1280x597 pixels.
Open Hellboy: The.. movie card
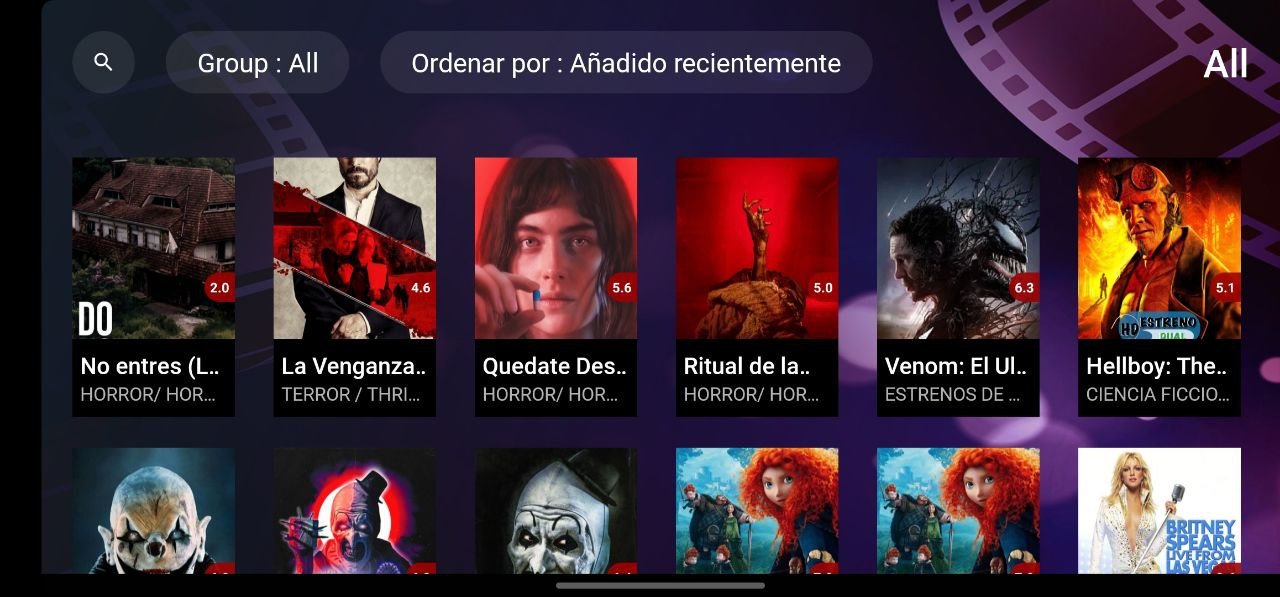coord(1159,286)
